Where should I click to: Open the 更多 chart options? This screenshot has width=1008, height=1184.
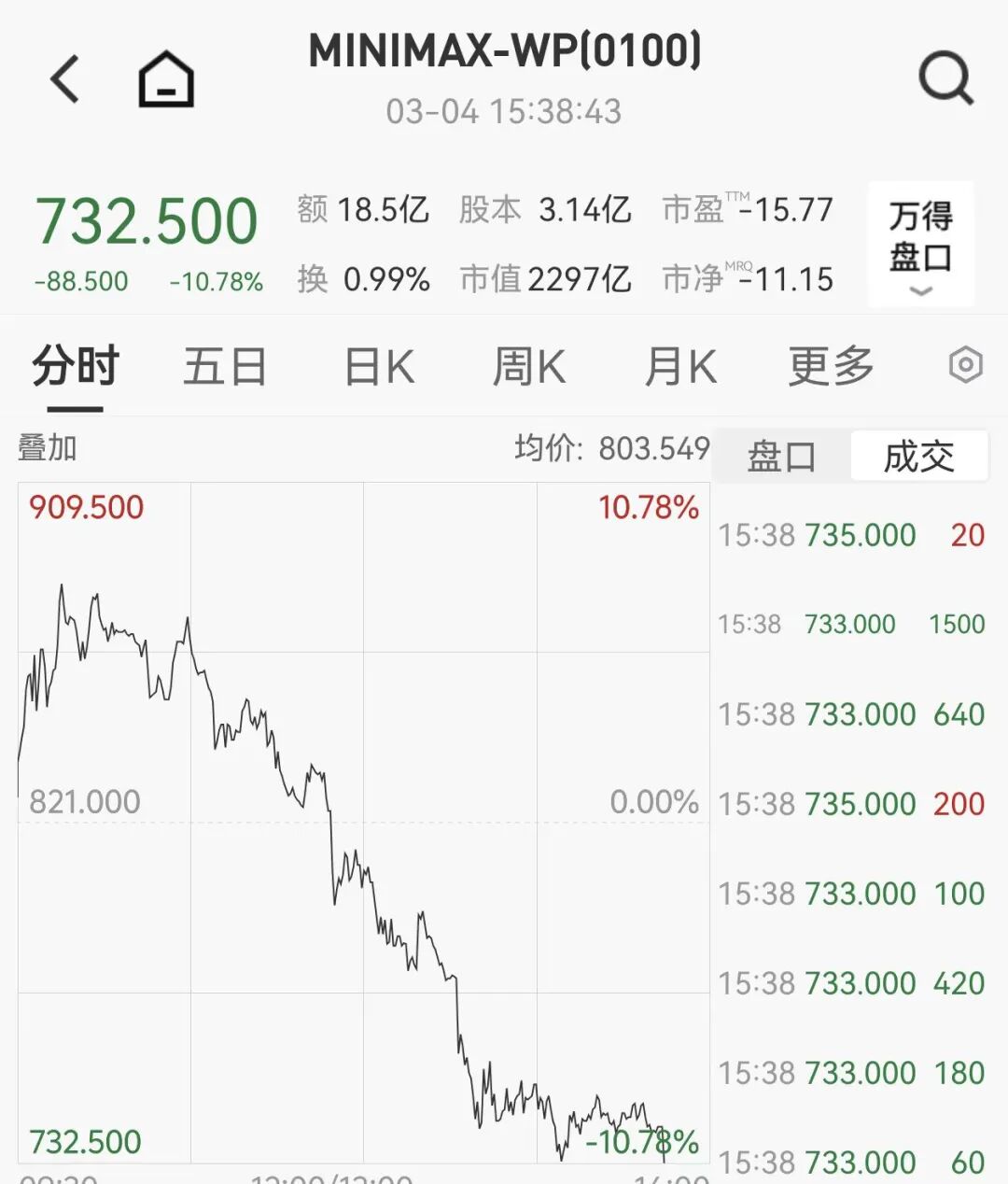pyautogui.click(x=831, y=366)
